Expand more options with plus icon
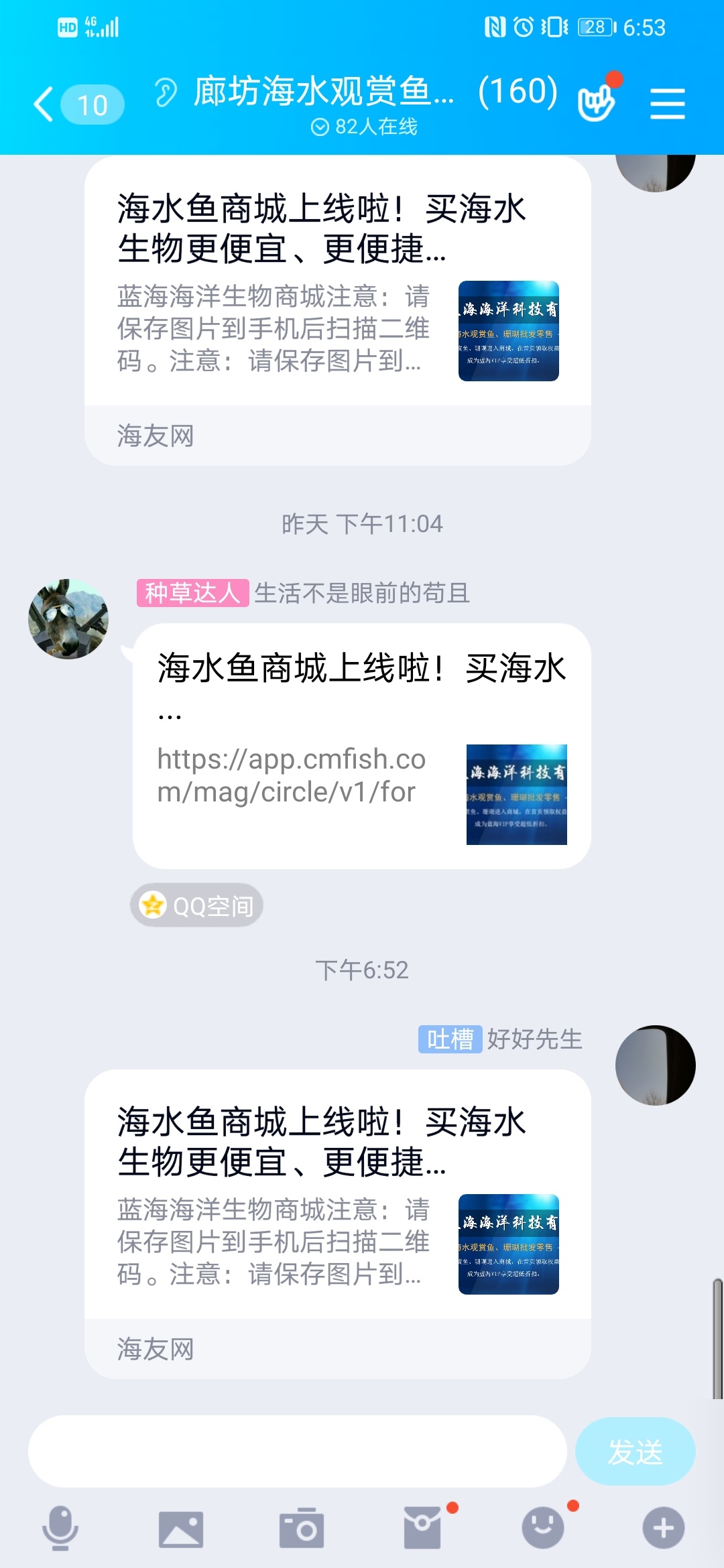Screen dimensions: 724x1568 click(x=664, y=1528)
